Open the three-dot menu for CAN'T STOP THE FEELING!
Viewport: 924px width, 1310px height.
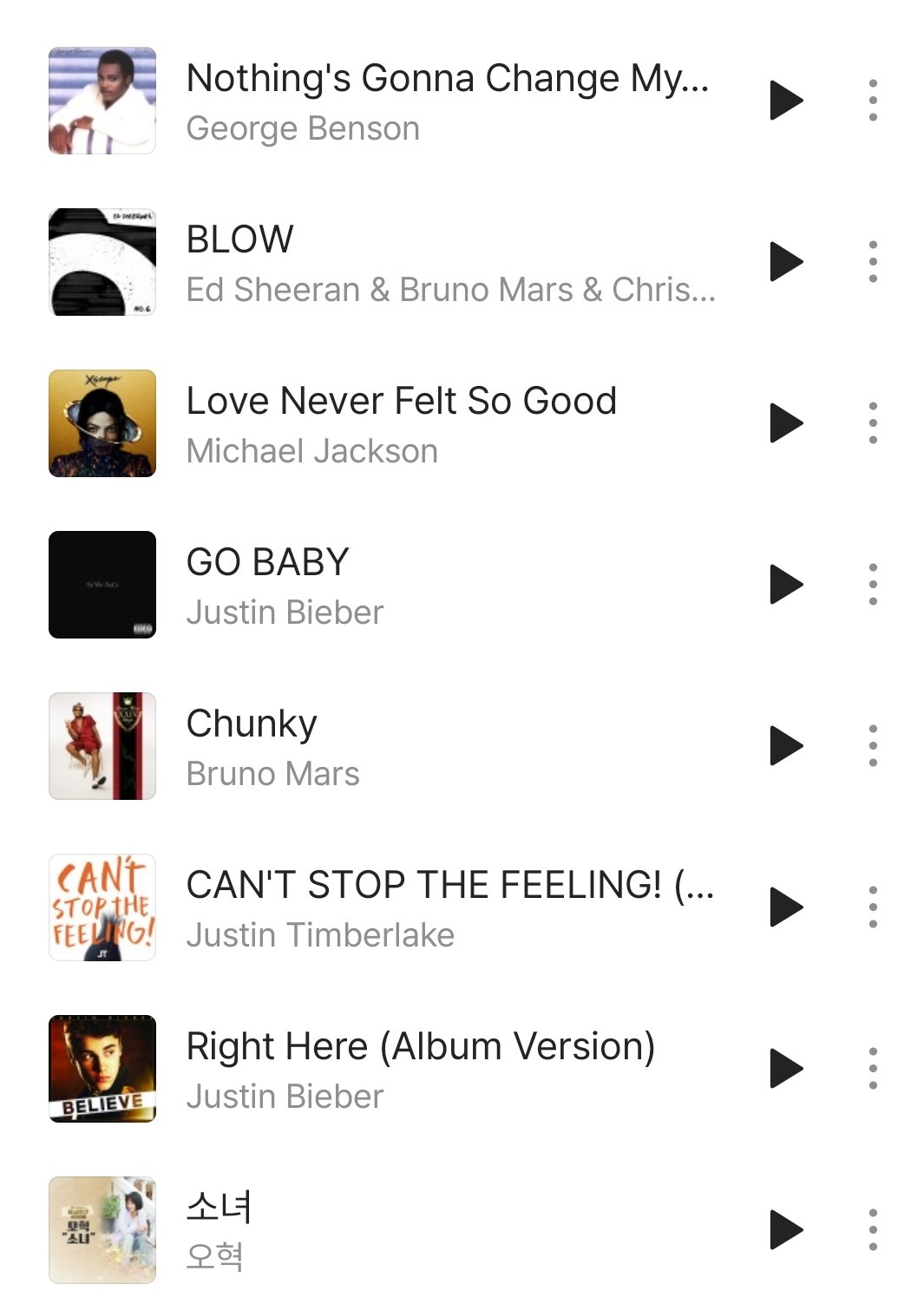(x=873, y=907)
